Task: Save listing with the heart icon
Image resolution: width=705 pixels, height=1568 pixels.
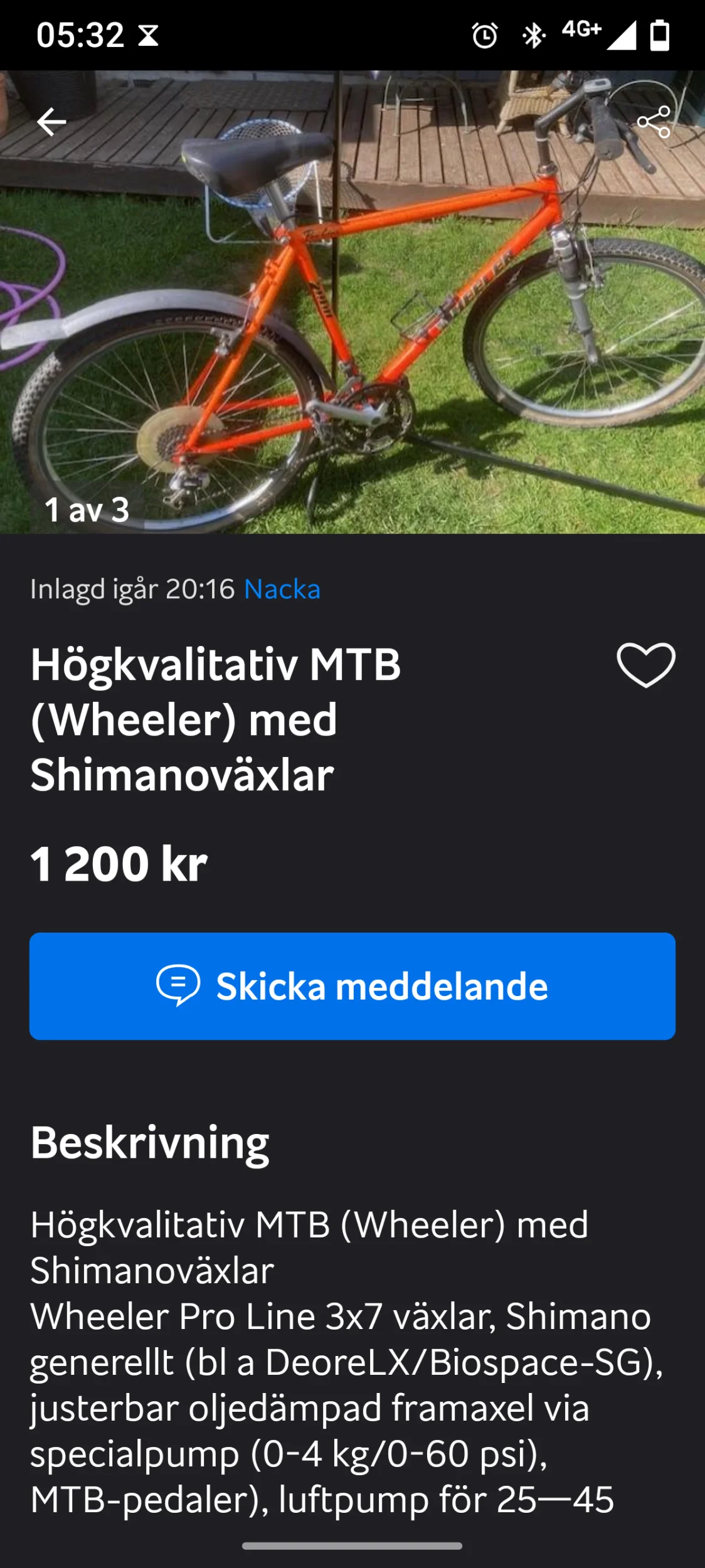Action: pos(645,665)
